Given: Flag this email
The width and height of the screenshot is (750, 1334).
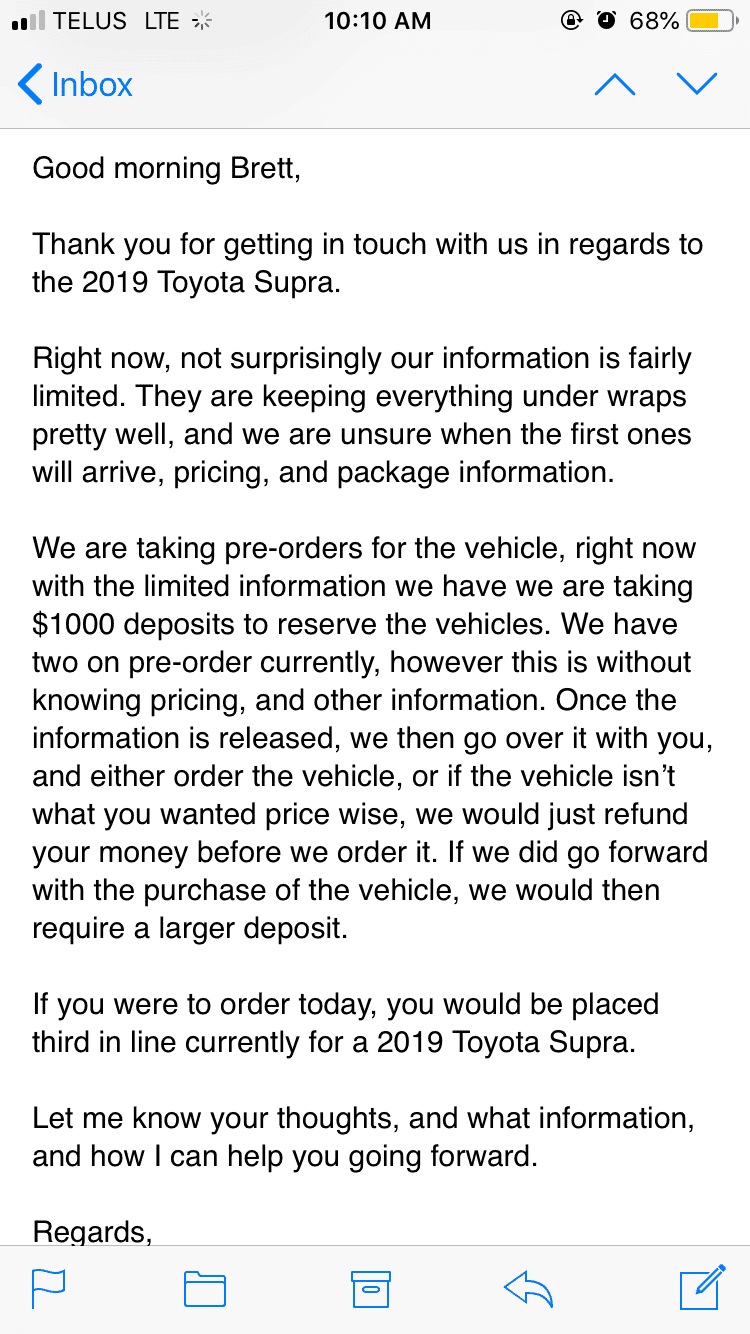Looking at the screenshot, I should (48, 1289).
